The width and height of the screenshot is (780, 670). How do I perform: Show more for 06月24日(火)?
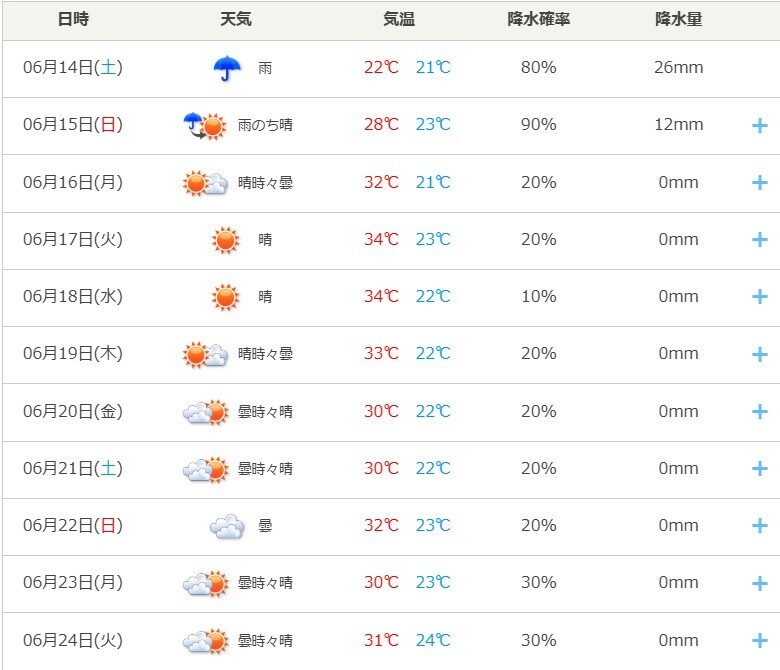[759, 641]
